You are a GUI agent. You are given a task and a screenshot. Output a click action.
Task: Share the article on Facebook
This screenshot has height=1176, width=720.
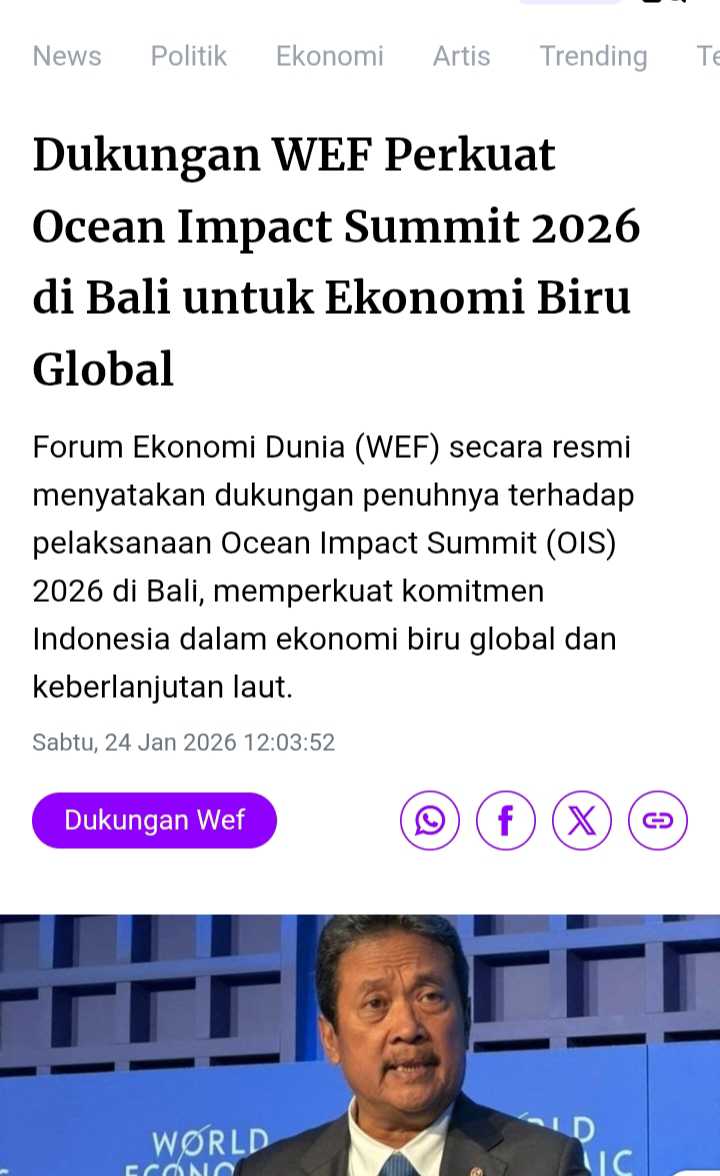point(506,821)
